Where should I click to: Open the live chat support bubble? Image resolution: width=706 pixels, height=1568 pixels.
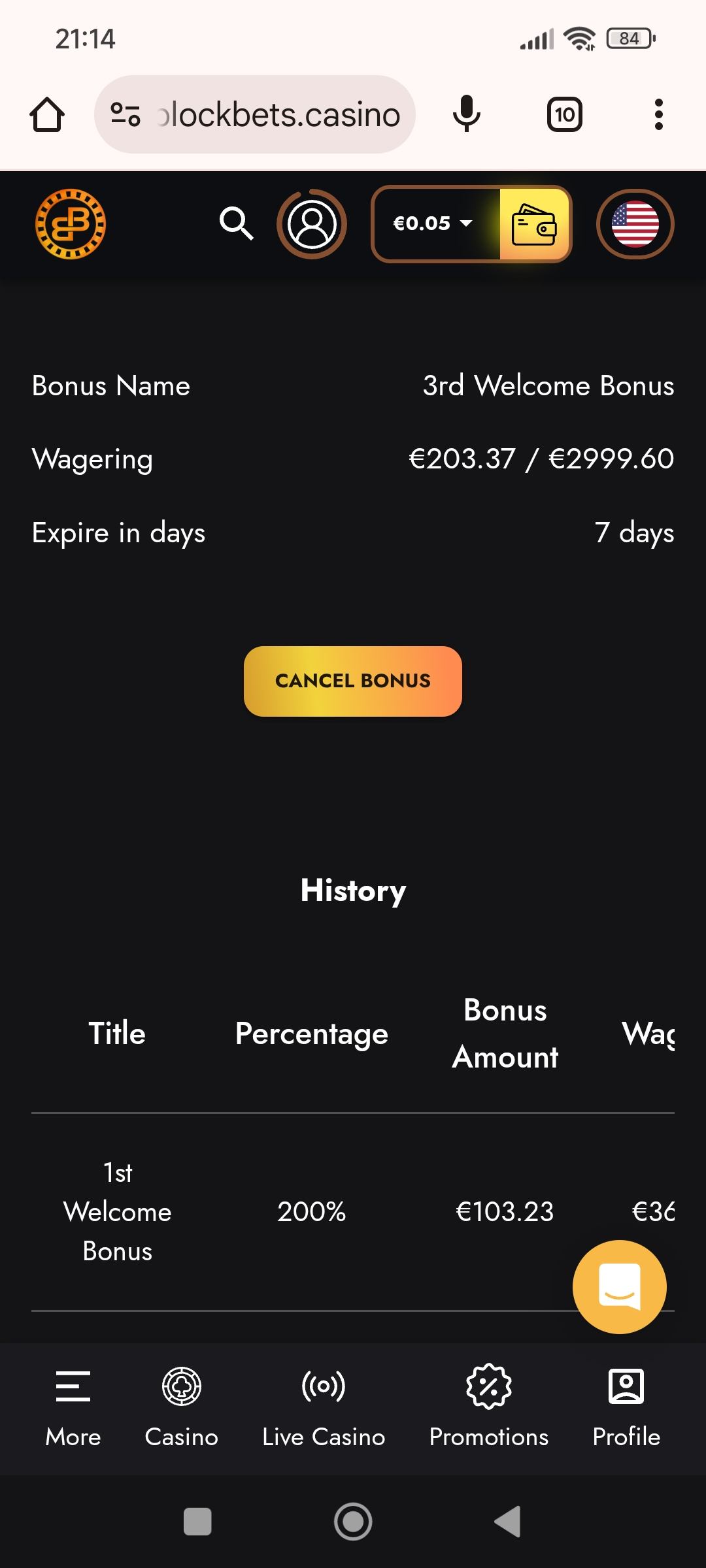tap(619, 1286)
